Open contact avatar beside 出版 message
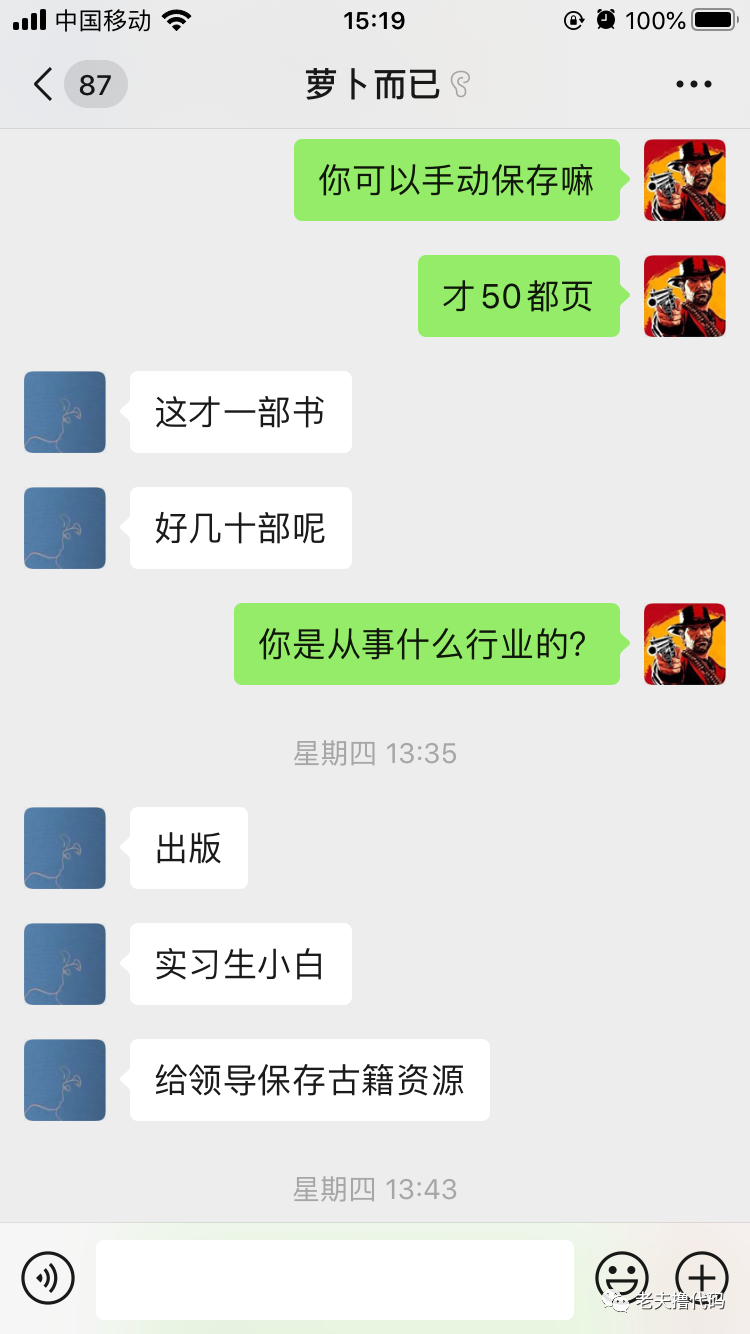Viewport: 750px width, 1334px height. (65, 848)
